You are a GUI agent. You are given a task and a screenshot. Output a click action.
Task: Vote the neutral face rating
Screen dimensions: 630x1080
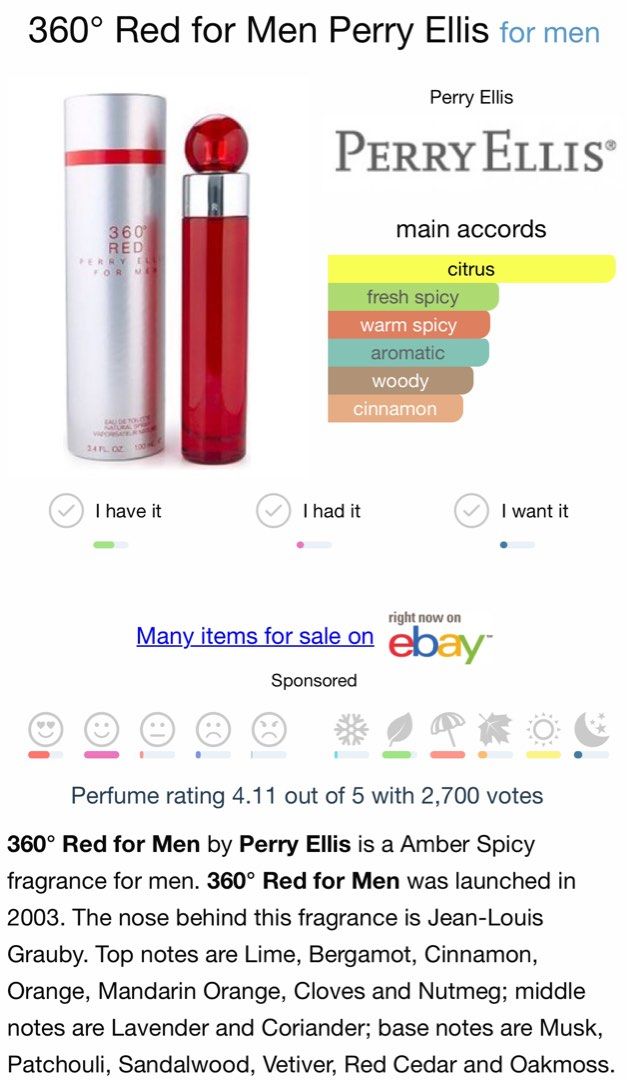click(x=157, y=729)
